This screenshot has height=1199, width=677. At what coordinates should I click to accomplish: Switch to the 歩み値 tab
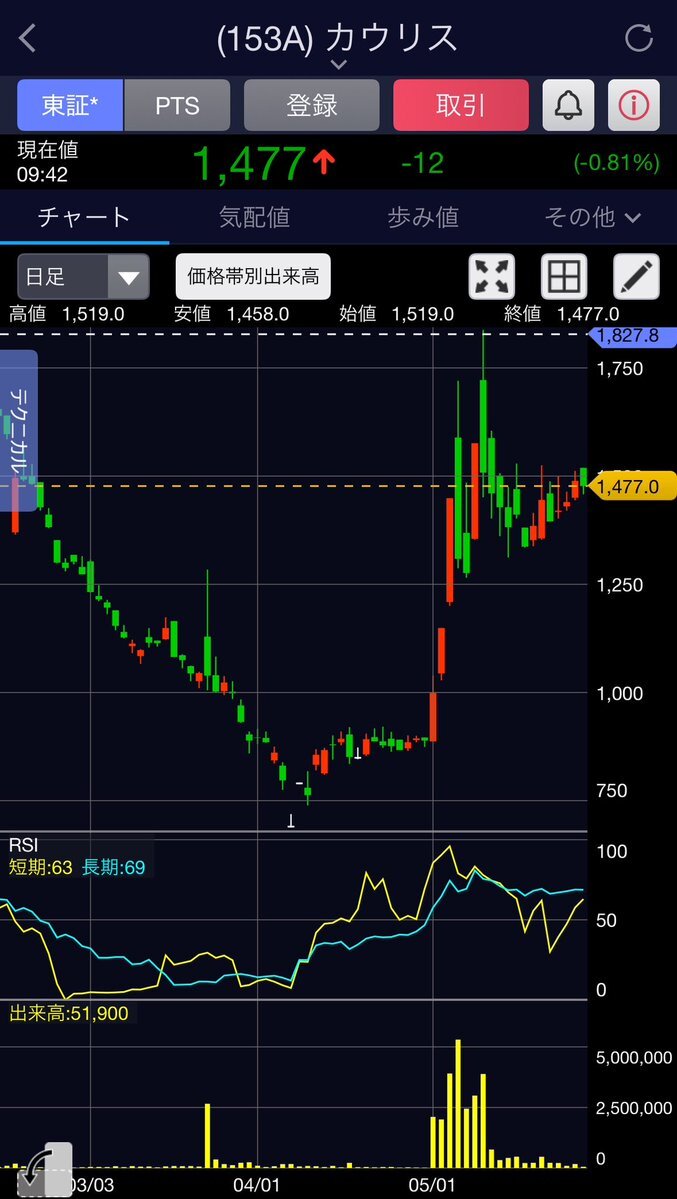pos(423,217)
